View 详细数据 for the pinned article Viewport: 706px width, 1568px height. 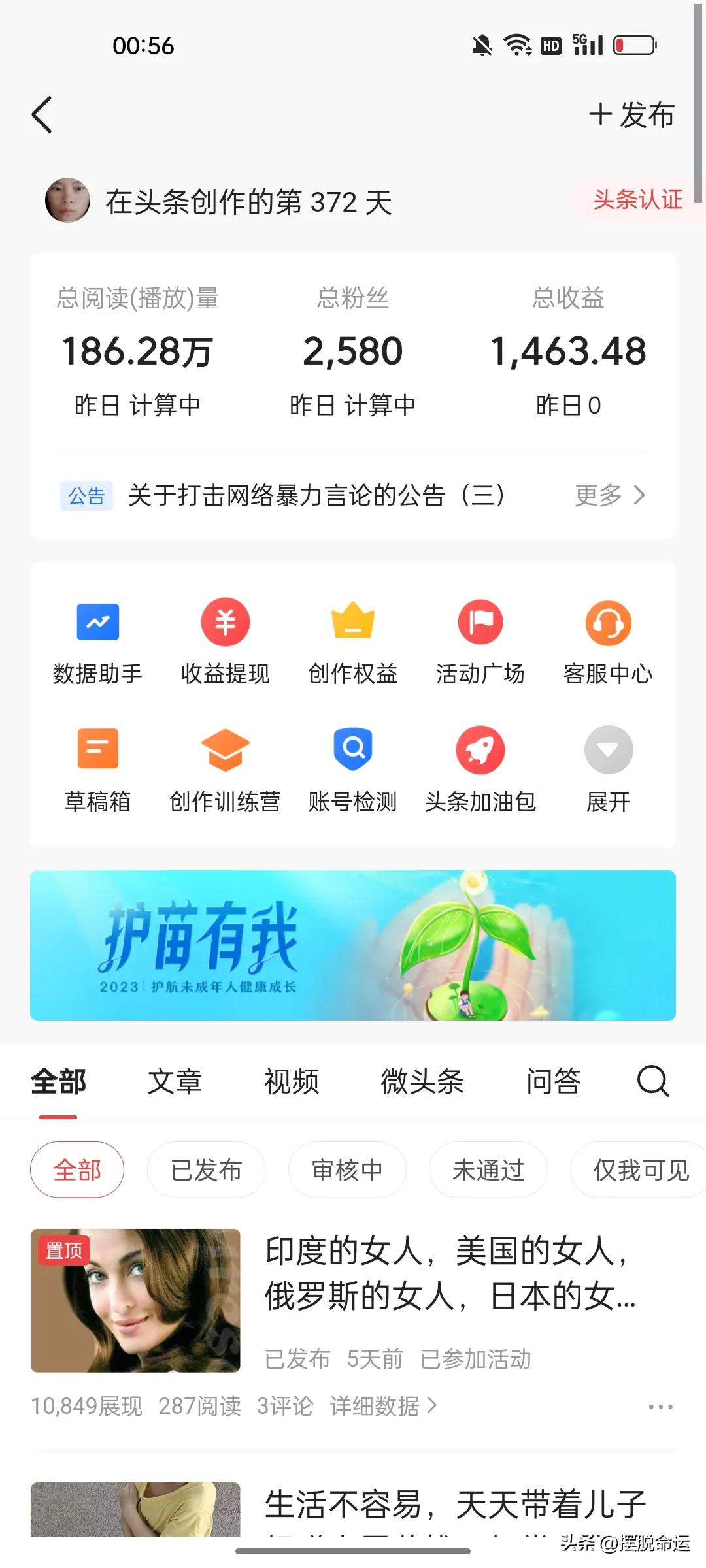click(x=379, y=1407)
